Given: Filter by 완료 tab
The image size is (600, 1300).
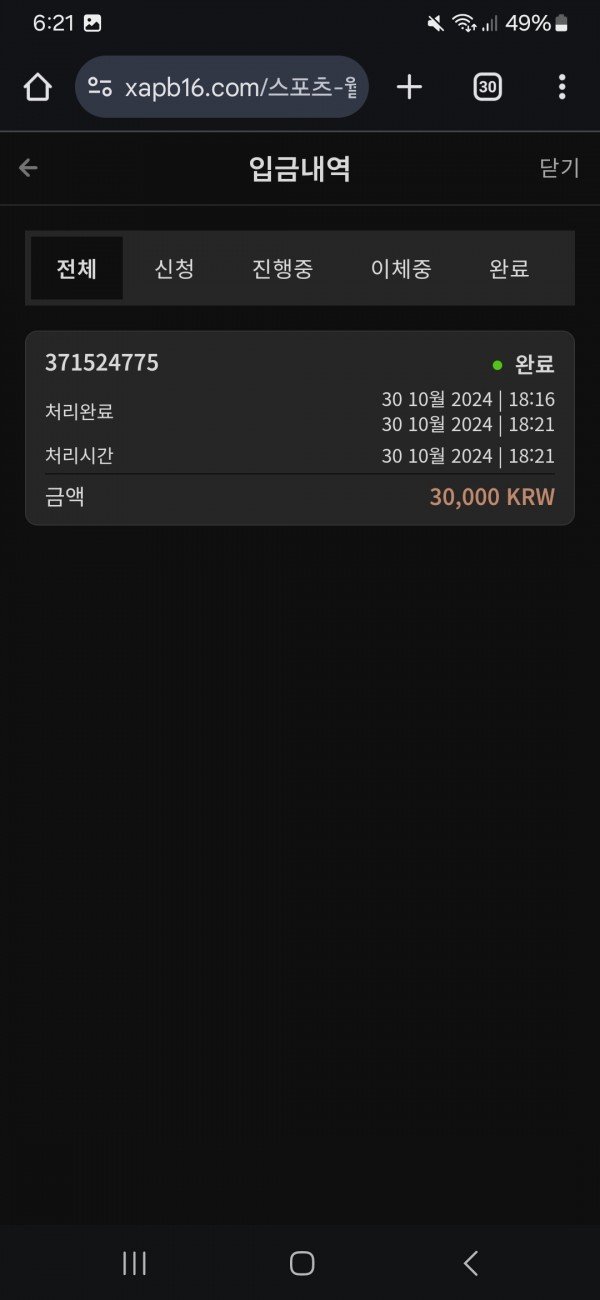Looking at the screenshot, I should [x=509, y=269].
